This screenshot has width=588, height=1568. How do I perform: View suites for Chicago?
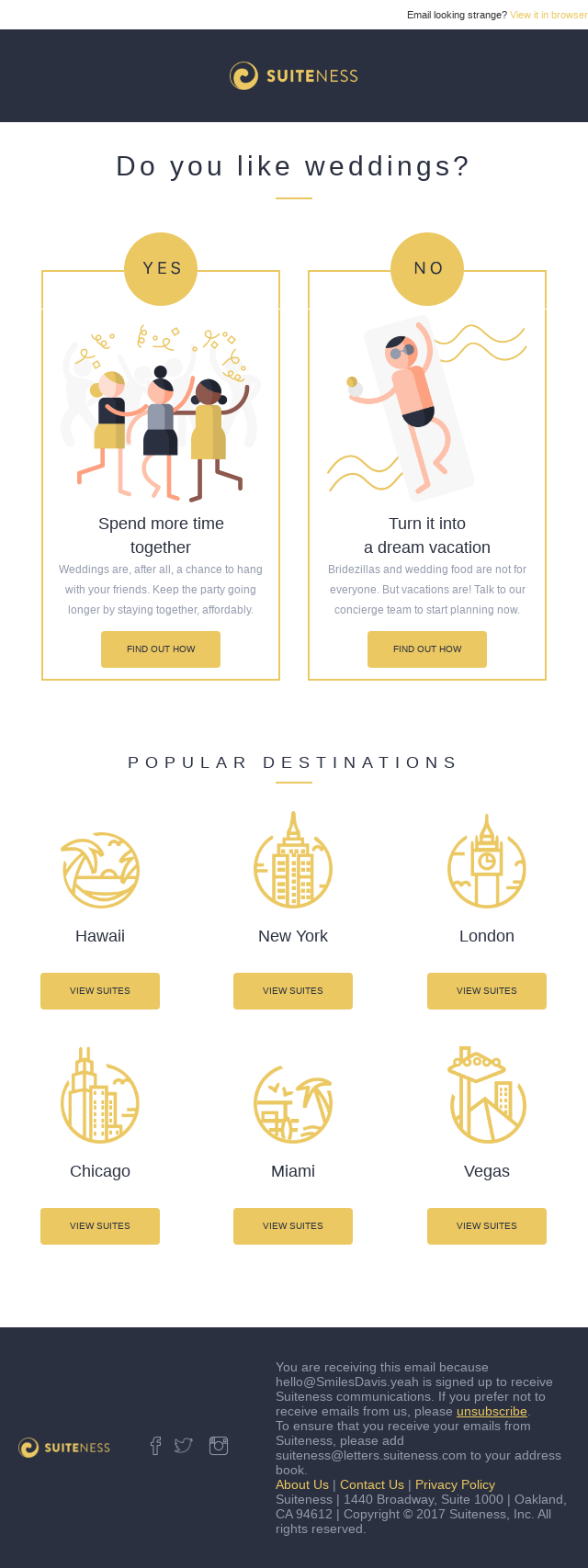100,1226
